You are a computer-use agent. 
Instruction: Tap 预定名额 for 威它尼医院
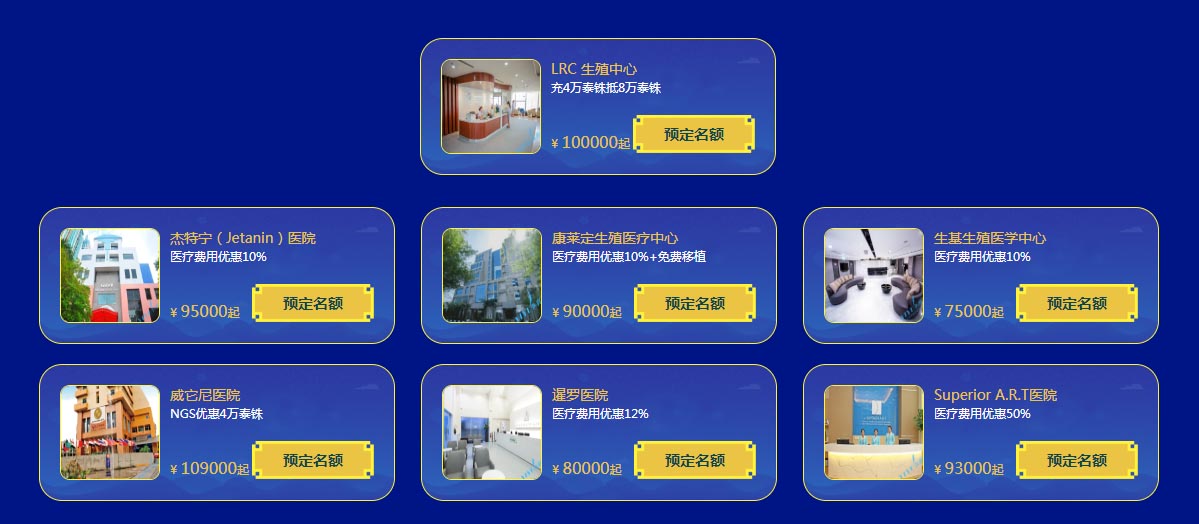[312, 460]
